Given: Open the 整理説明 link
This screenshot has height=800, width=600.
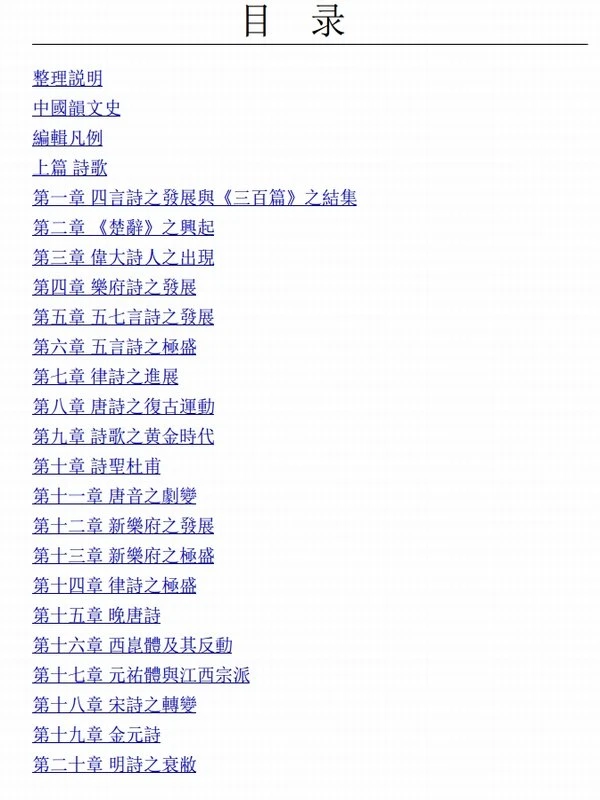Looking at the screenshot, I should tap(67, 78).
